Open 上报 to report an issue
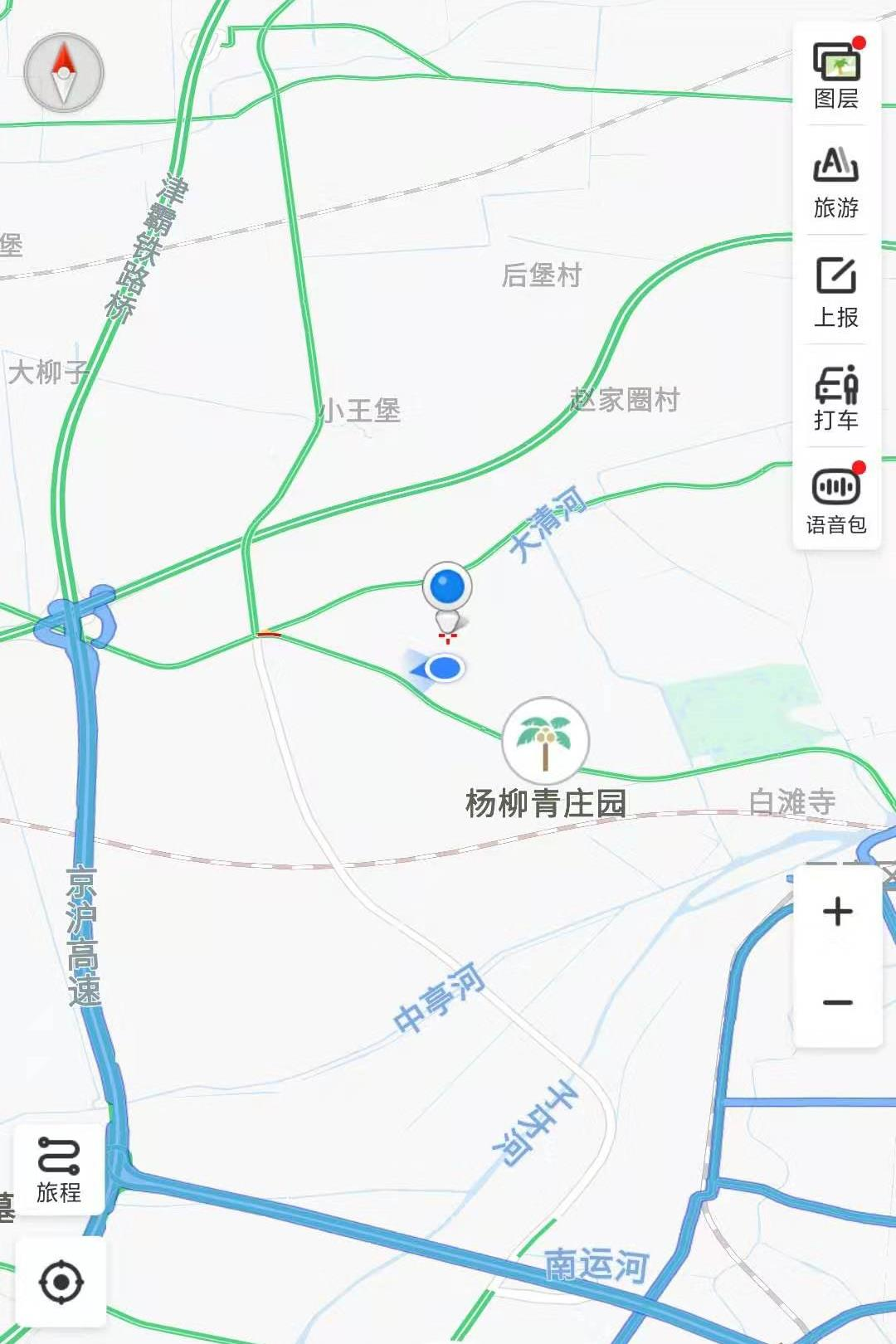Viewport: 896px width, 1344px height. [x=835, y=292]
